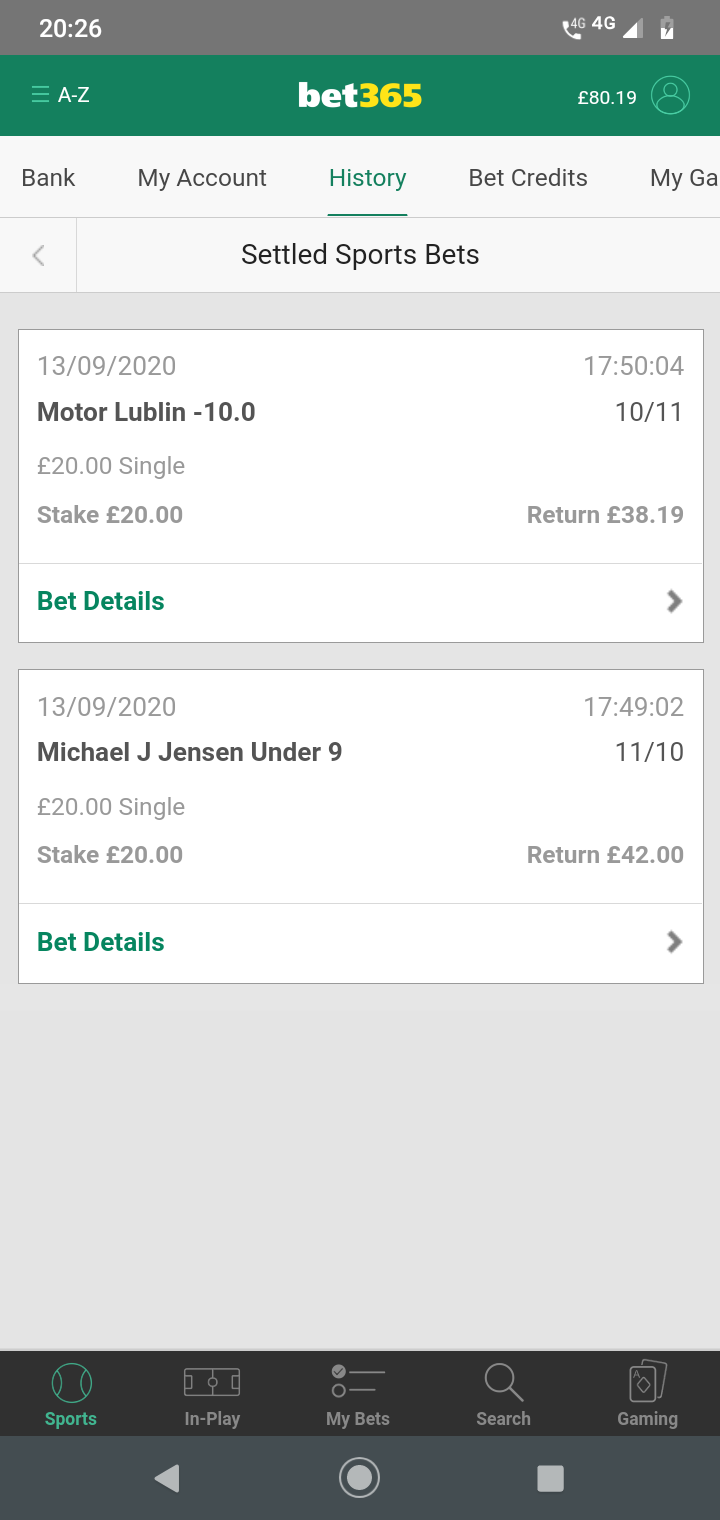Open the In-Play section
Screen dimensions: 720x1520
pos(212,1395)
